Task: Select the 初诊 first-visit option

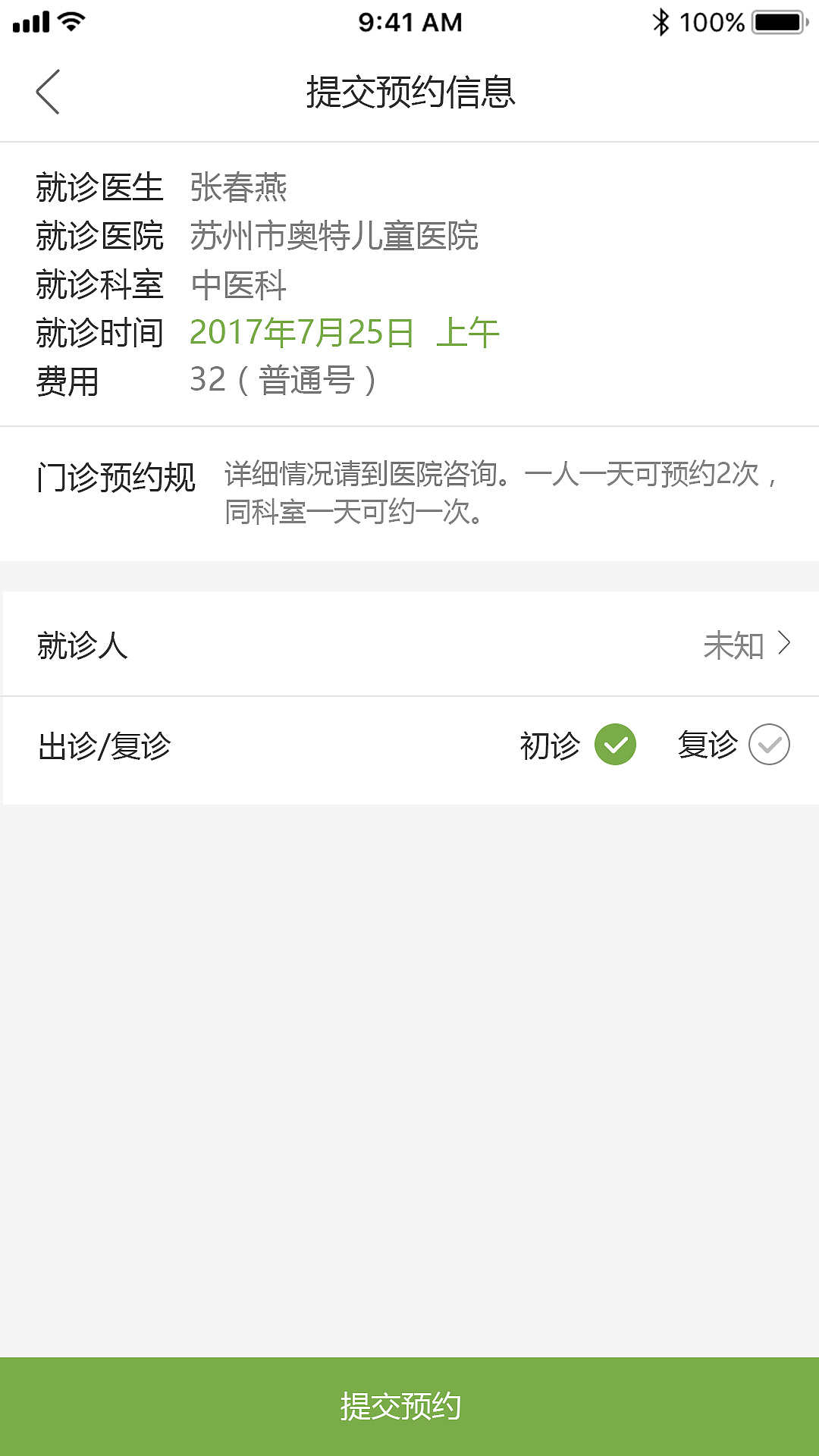Action: [x=614, y=745]
